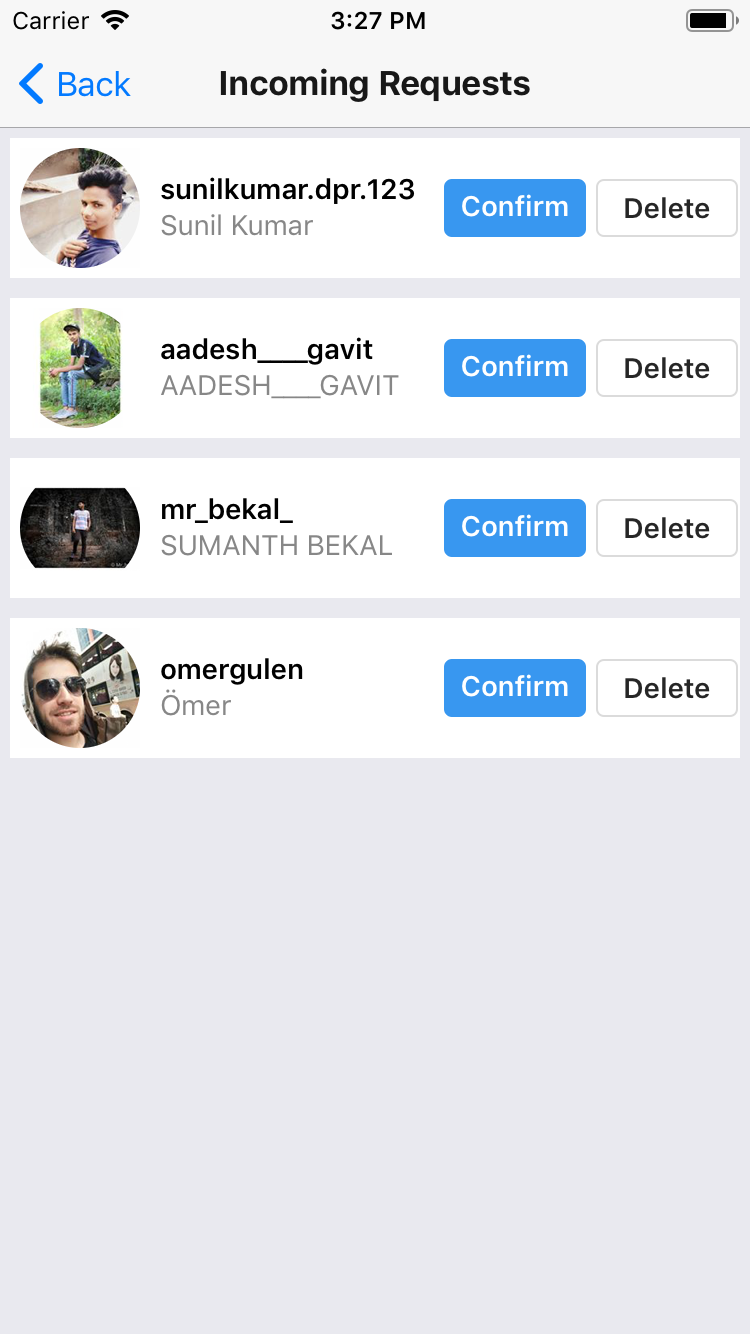
Task: Delete mr_bekal_'s follow request
Action: pyautogui.click(x=666, y=528)
